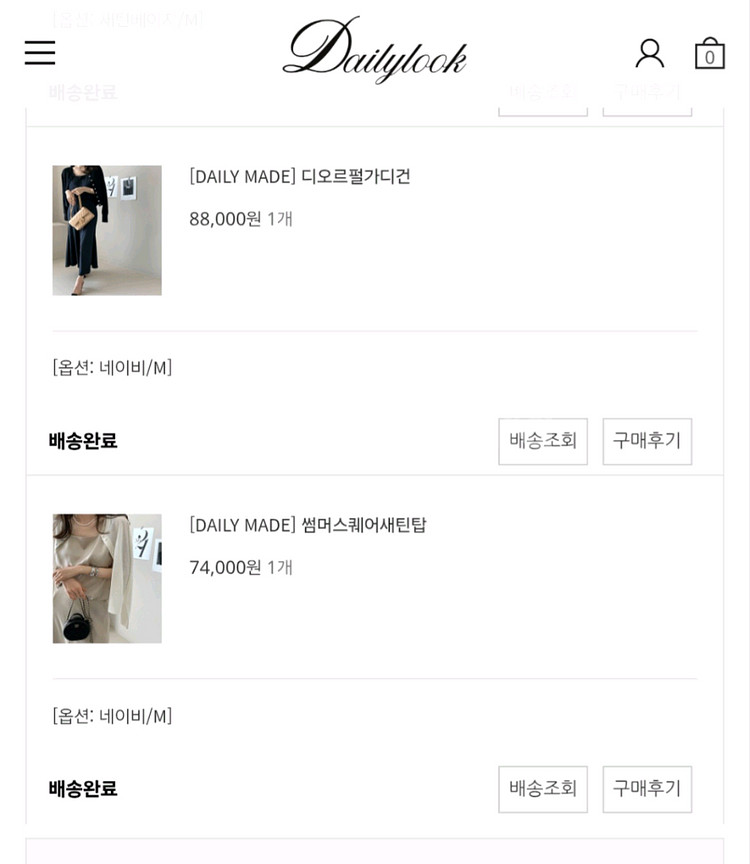Open 썸머스퀘어새틴탑 product title
The width and height of the screenshot is (750, 864).
308,524
